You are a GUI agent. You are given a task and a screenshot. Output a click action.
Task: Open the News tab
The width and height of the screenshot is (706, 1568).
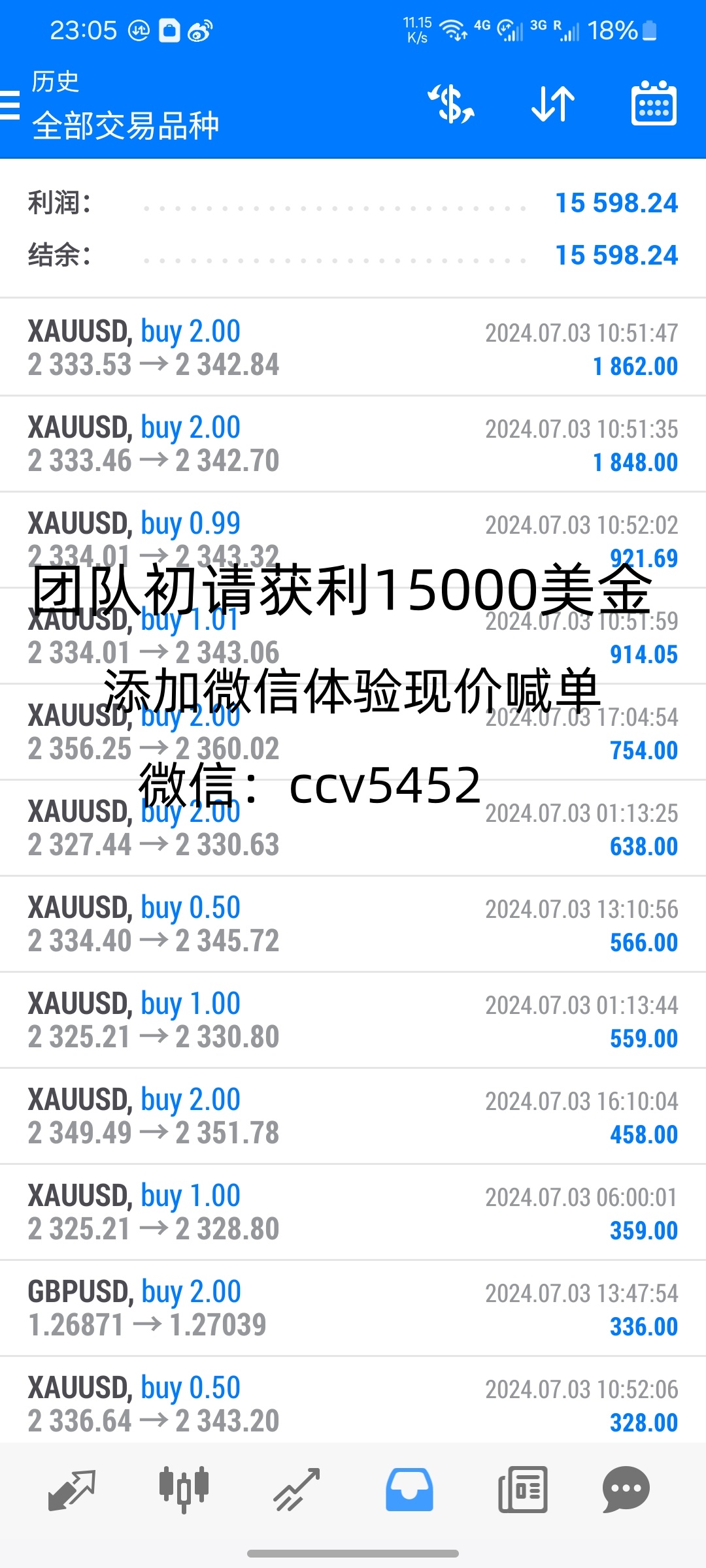522,1490
